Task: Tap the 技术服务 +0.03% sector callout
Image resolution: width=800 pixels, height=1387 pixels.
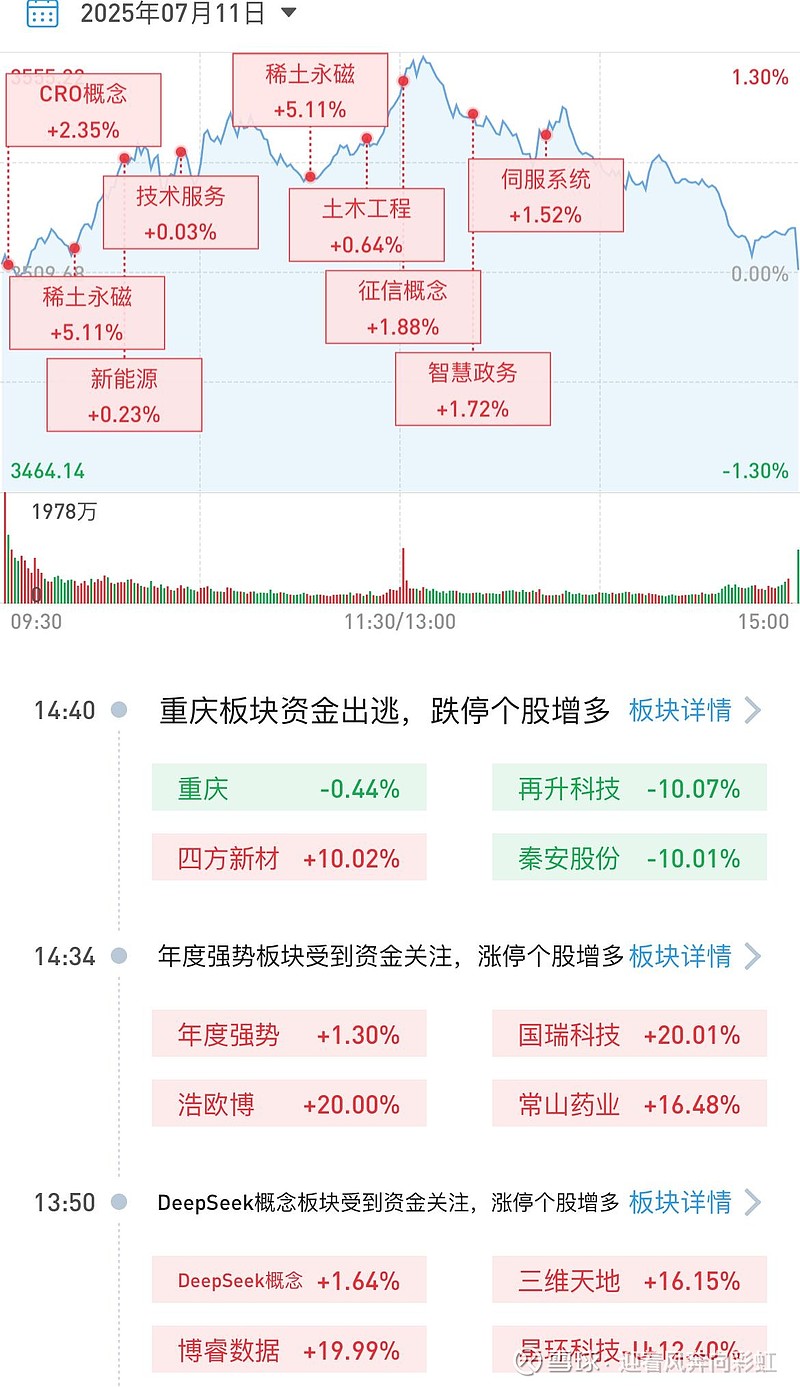Action: (x=180, y=211)
